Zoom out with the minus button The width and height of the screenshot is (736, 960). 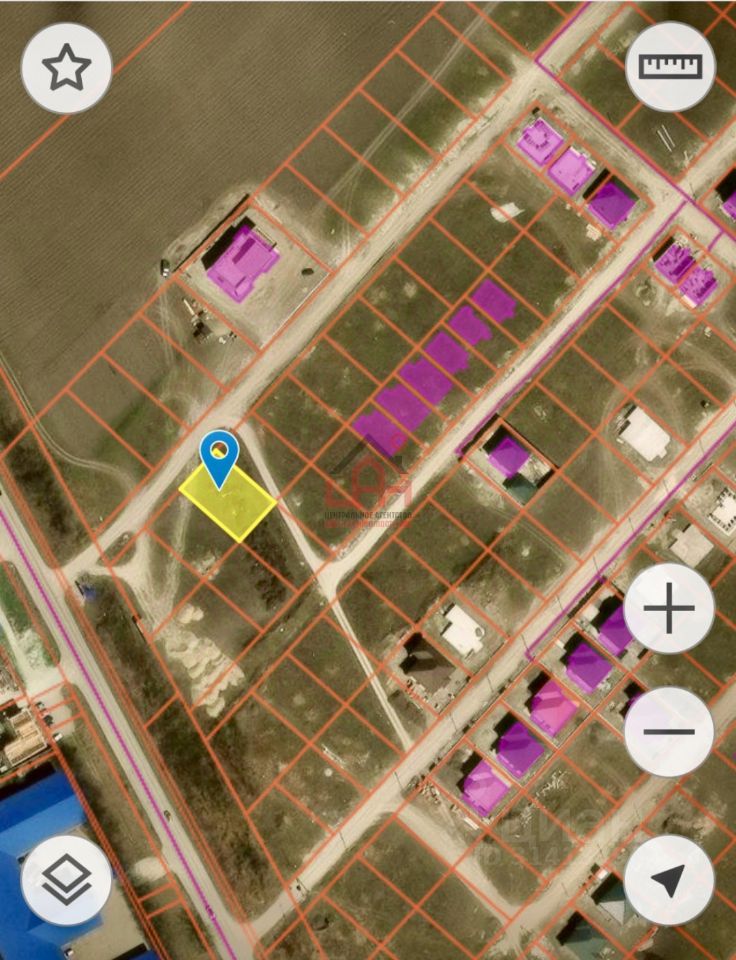coord(669,731)
